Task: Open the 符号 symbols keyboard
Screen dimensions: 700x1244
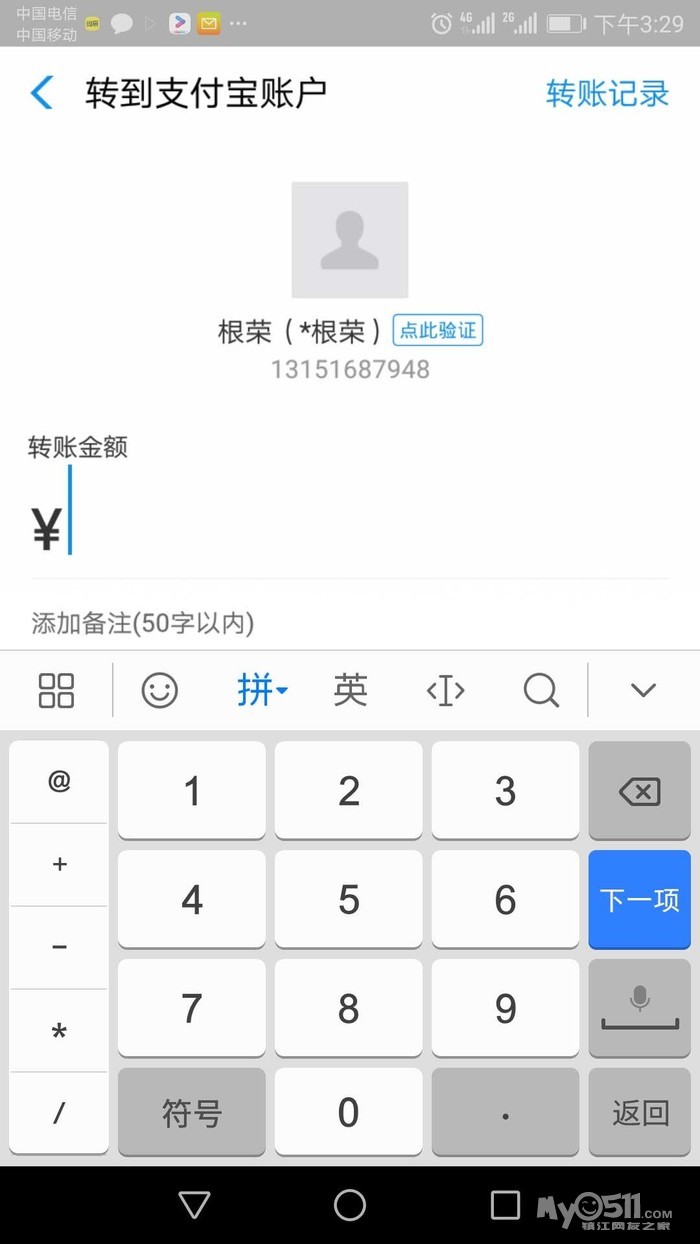Action: pos(192,1112)
